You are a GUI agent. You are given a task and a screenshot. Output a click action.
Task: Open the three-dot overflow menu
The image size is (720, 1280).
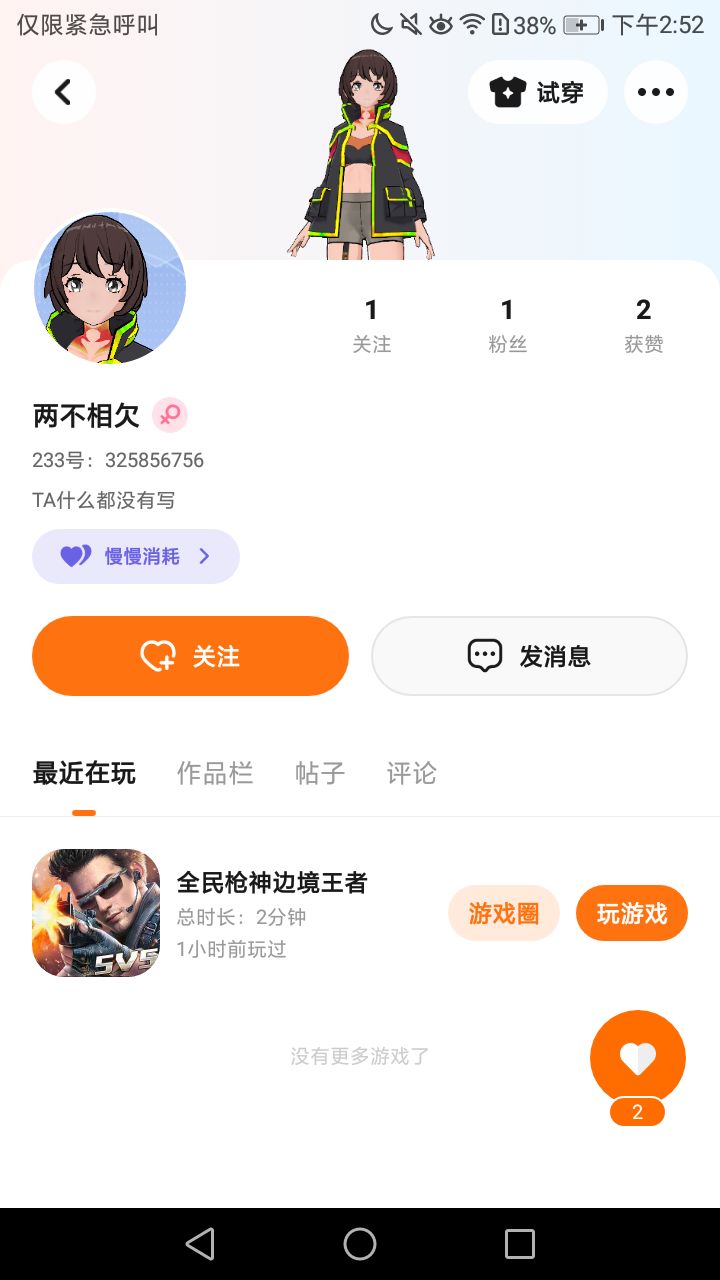coord(655,92)
